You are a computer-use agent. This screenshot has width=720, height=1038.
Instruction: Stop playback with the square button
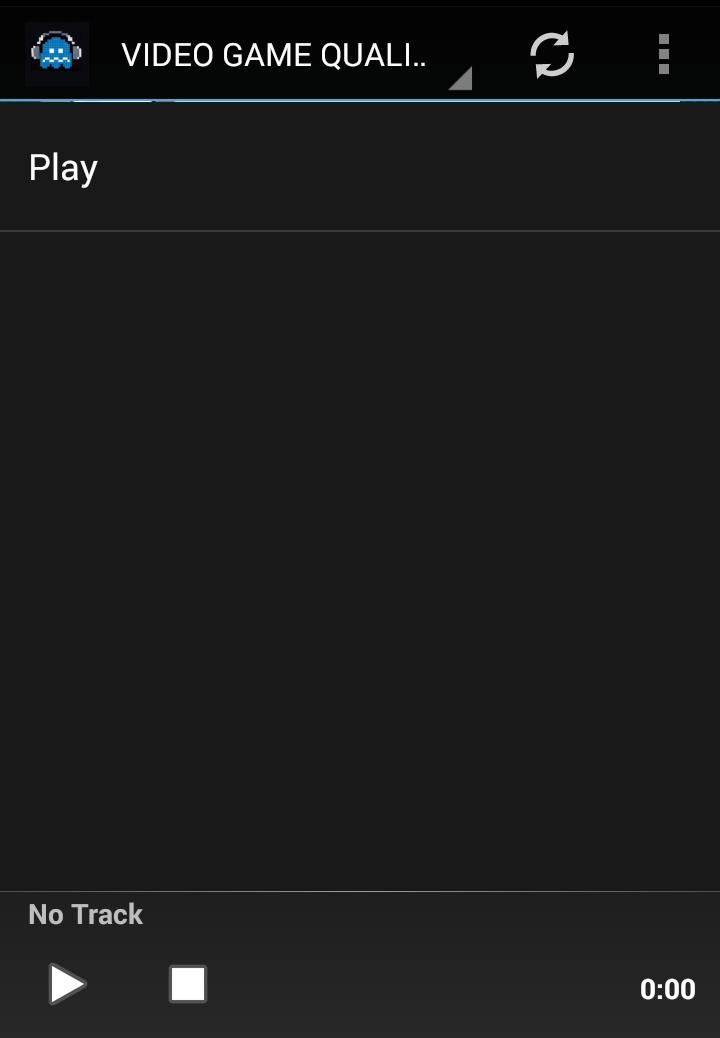tap(187, 983)
